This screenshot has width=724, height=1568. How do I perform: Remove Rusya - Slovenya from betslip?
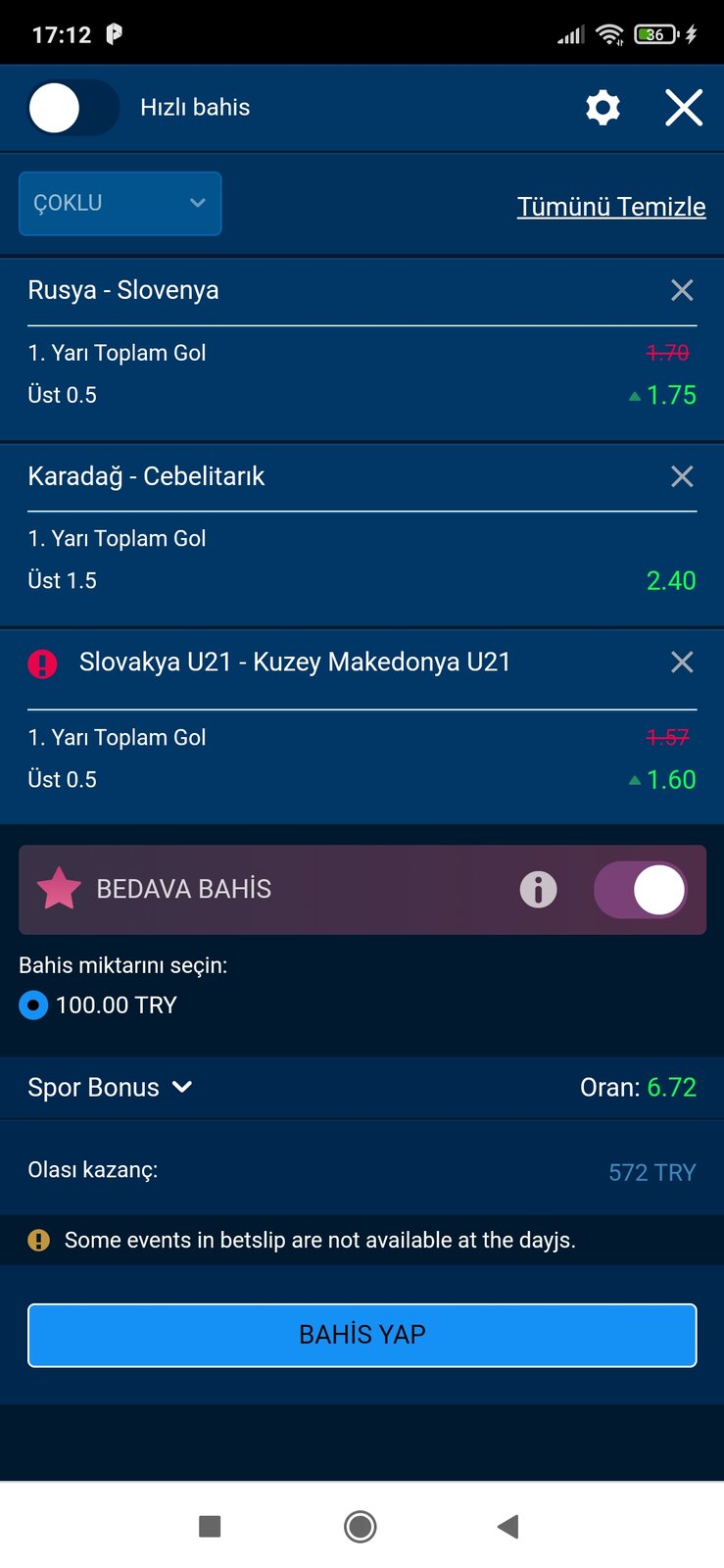click(682, 290)
